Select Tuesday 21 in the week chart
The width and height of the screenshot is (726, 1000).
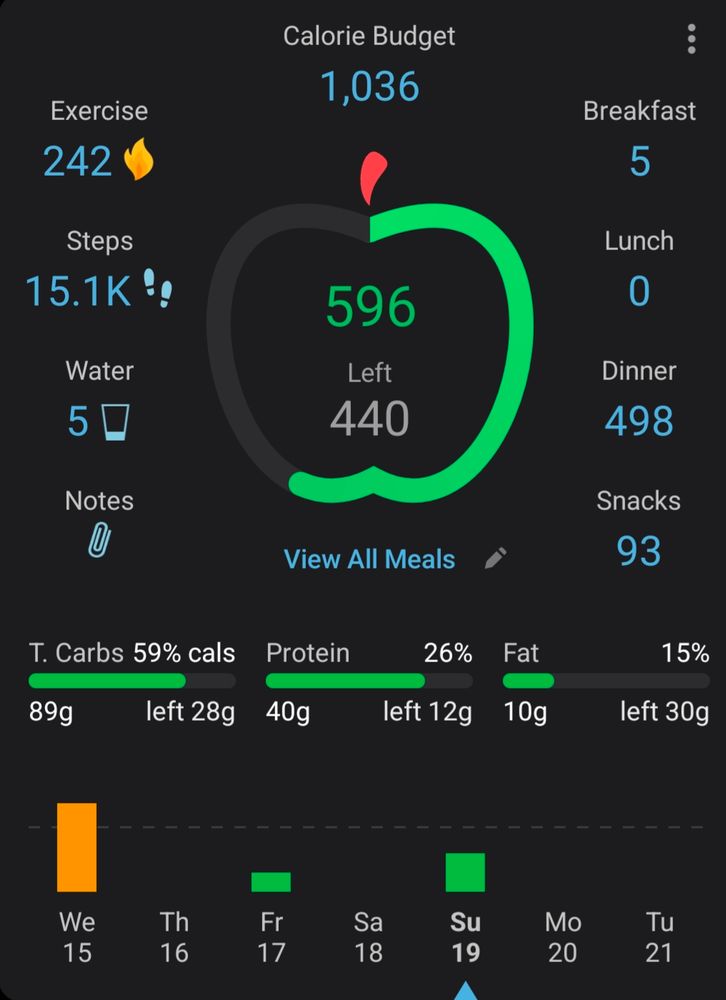659,936
